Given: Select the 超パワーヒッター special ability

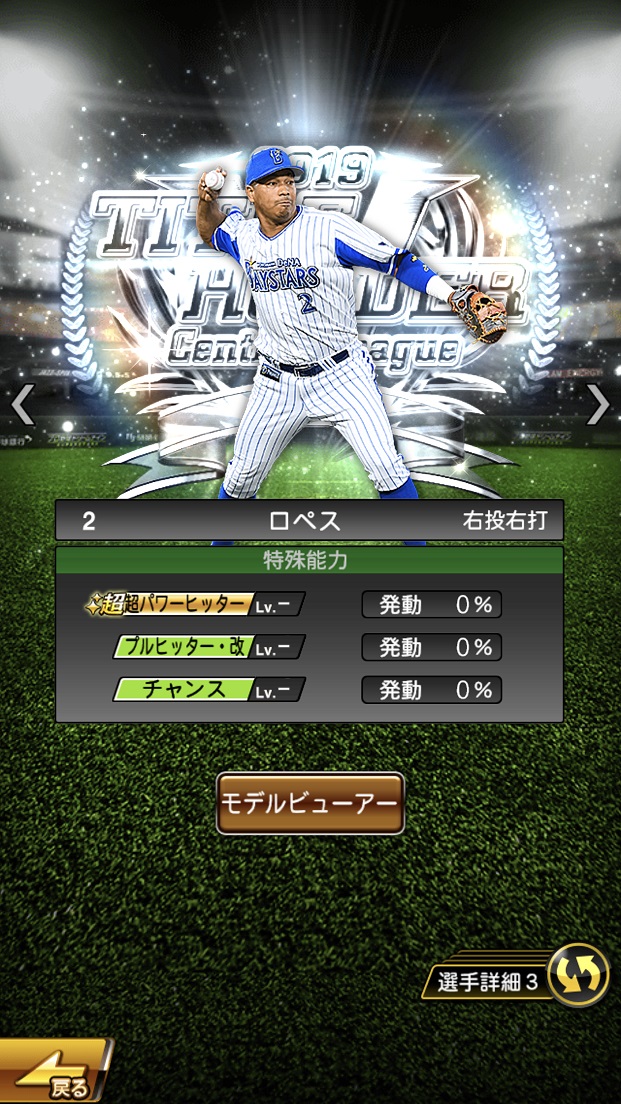Looking at the screenshot, I should click(x=195, y=604).
